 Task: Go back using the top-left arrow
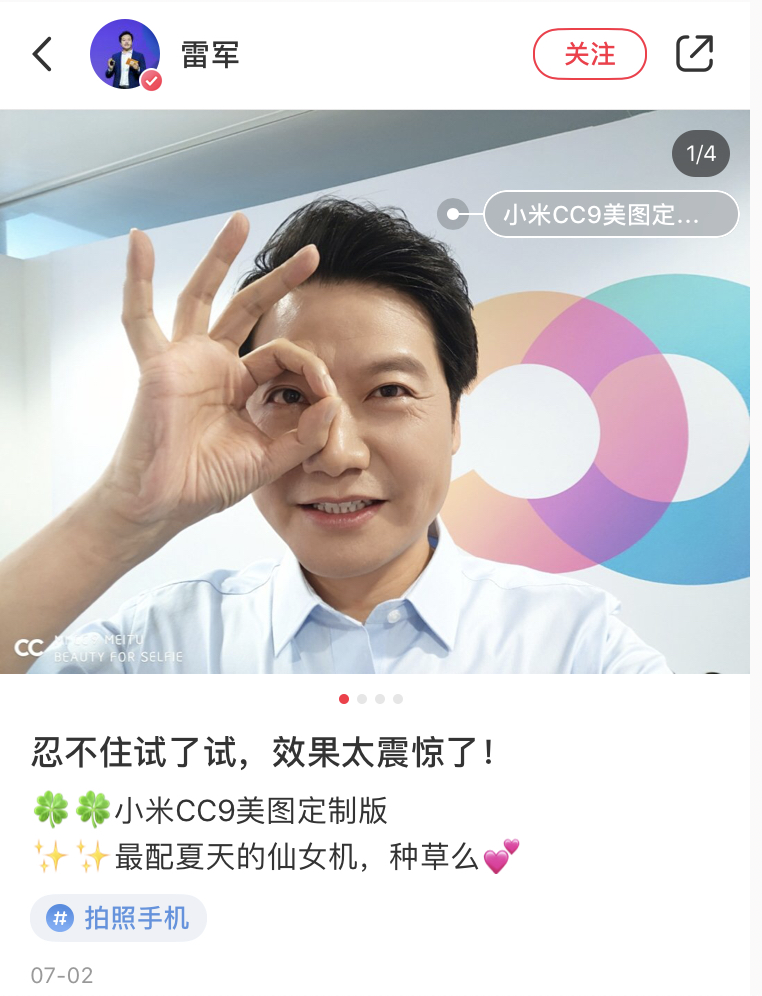(42, 54)
